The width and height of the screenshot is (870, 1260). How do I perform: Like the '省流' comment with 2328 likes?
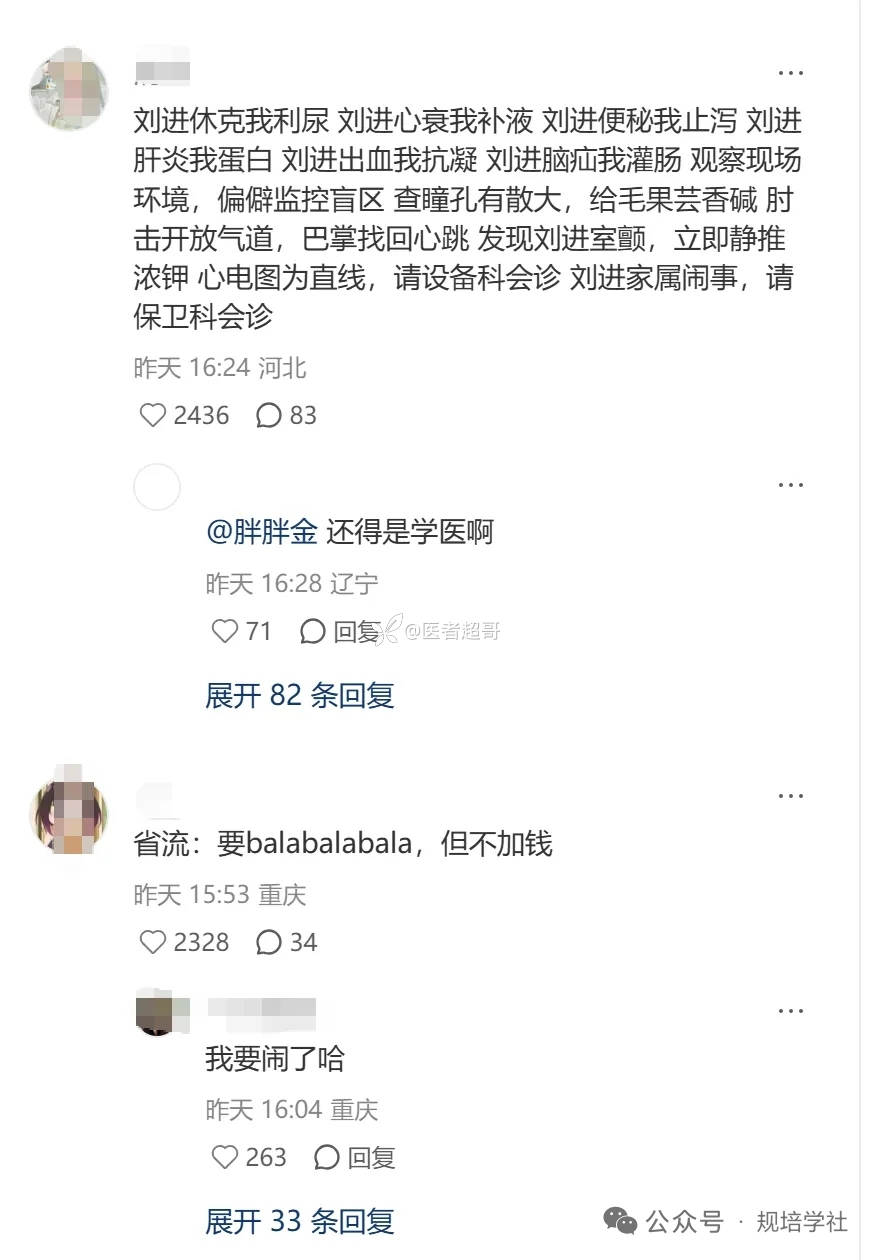click(x=152, y=942)
